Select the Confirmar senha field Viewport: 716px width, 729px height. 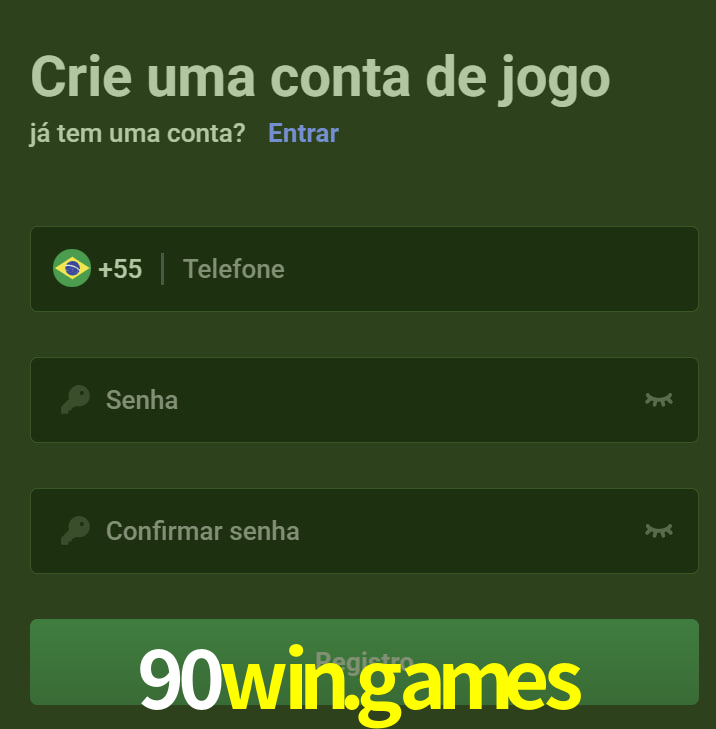360,531
